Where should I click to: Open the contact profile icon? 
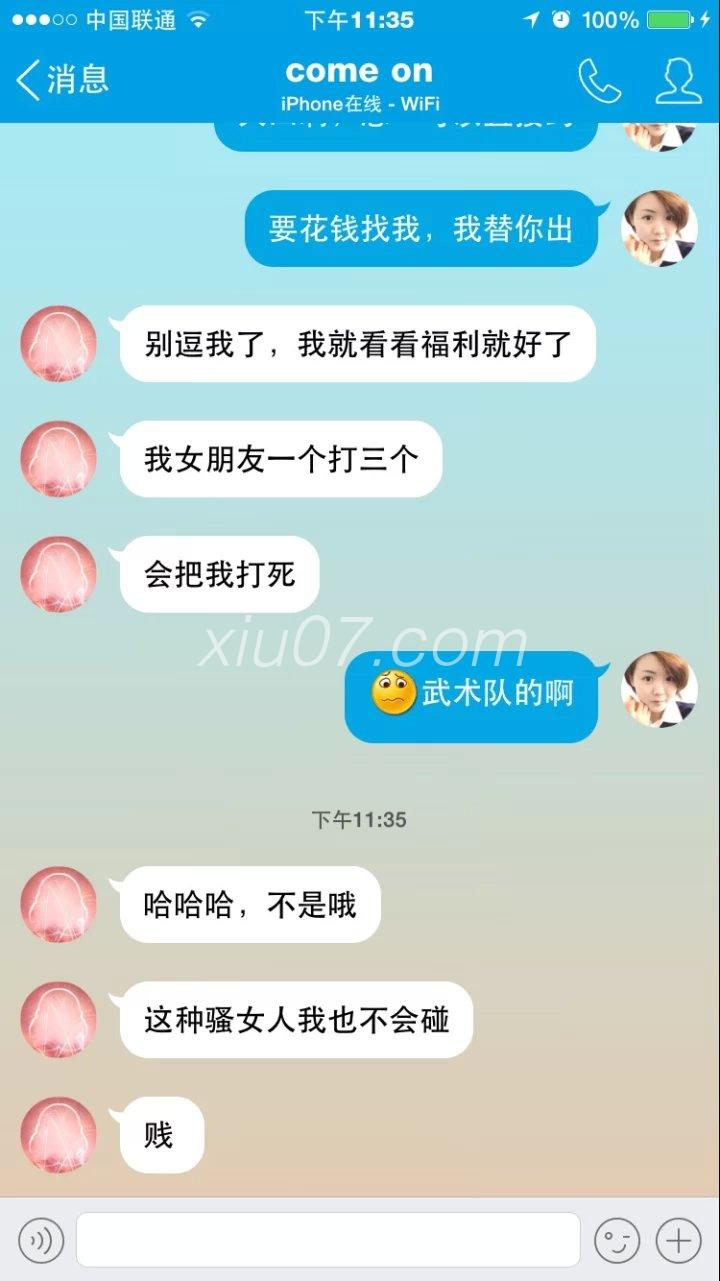click(x=678, y=81)
